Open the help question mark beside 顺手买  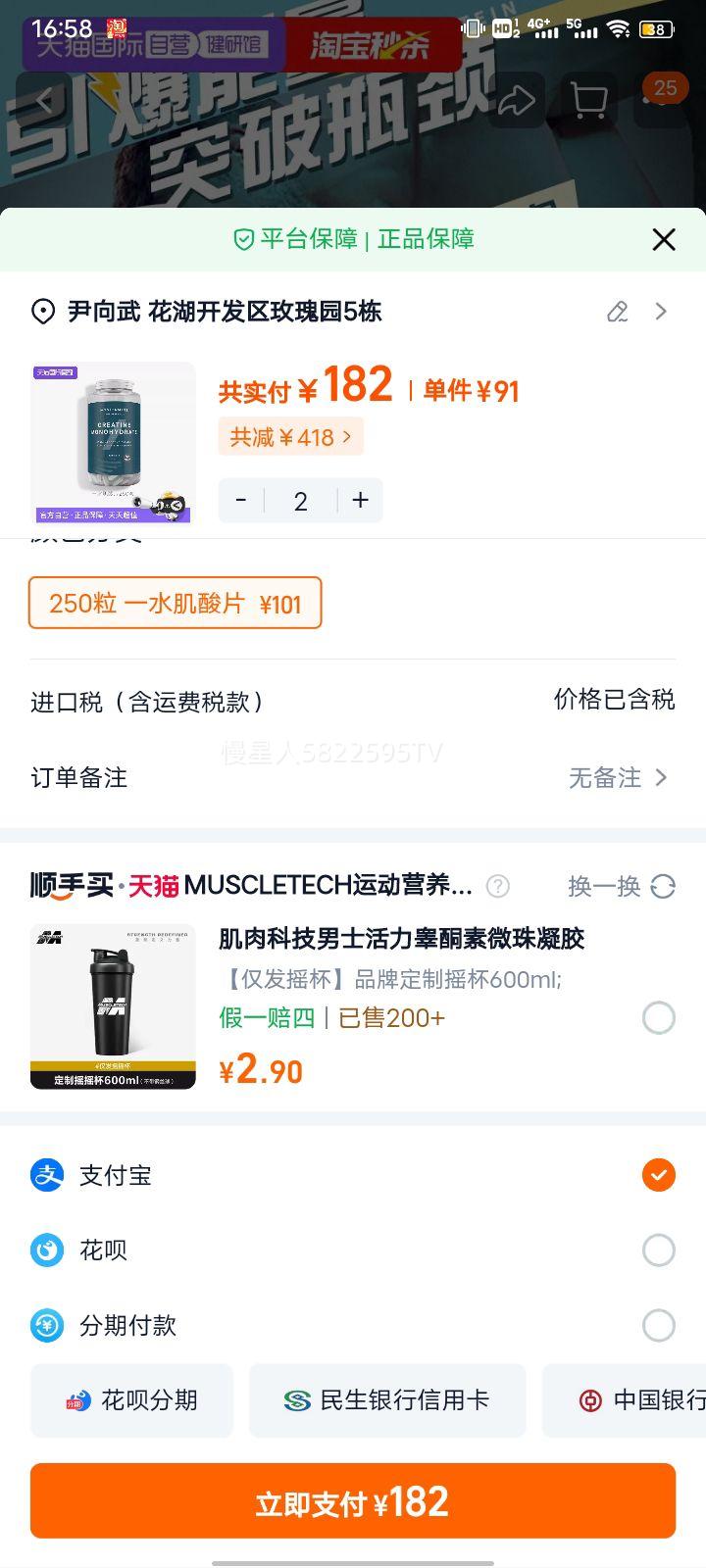tap(498, 886)
